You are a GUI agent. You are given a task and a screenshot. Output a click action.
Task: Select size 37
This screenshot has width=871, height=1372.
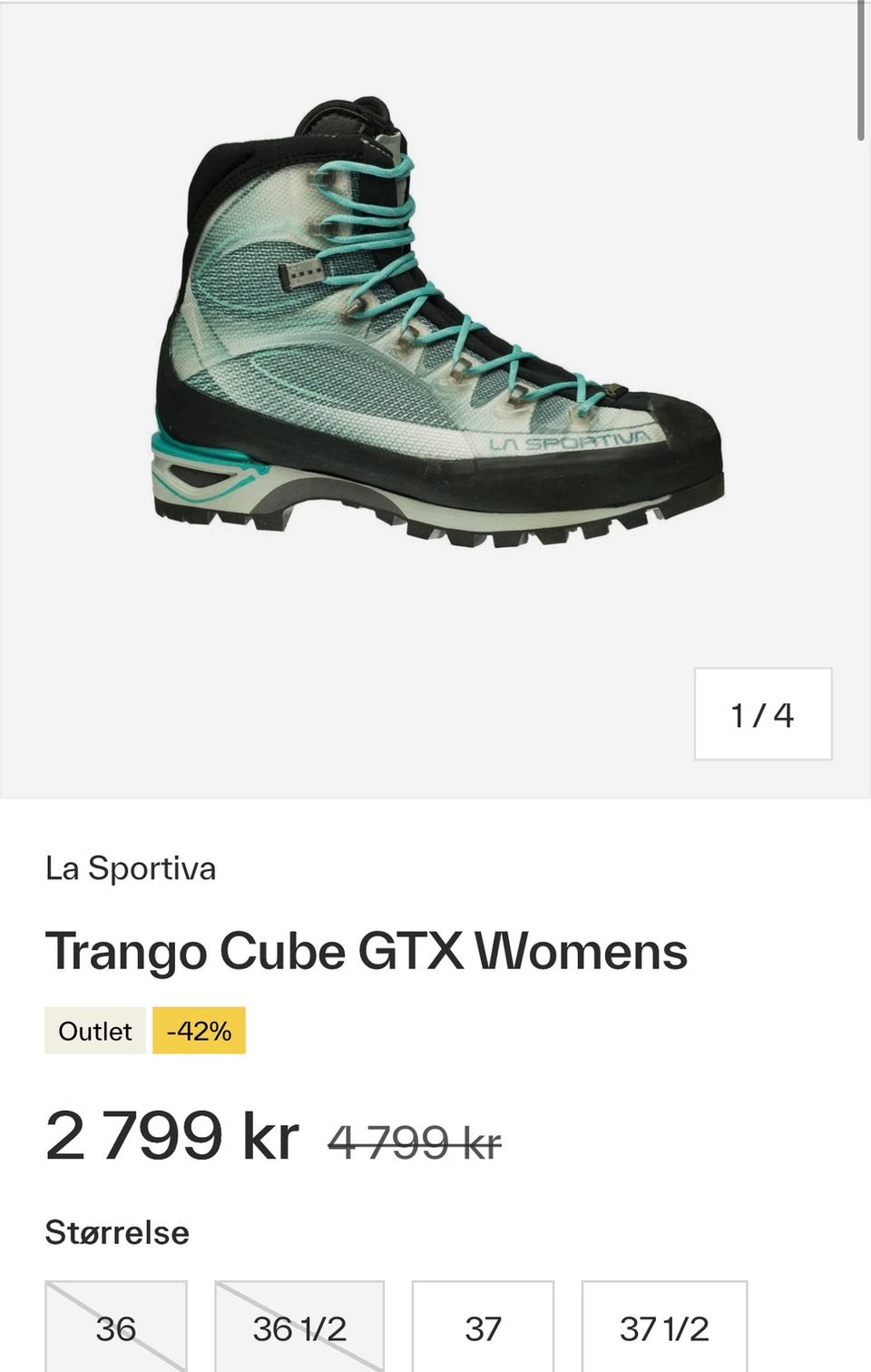click(483, 1328)
